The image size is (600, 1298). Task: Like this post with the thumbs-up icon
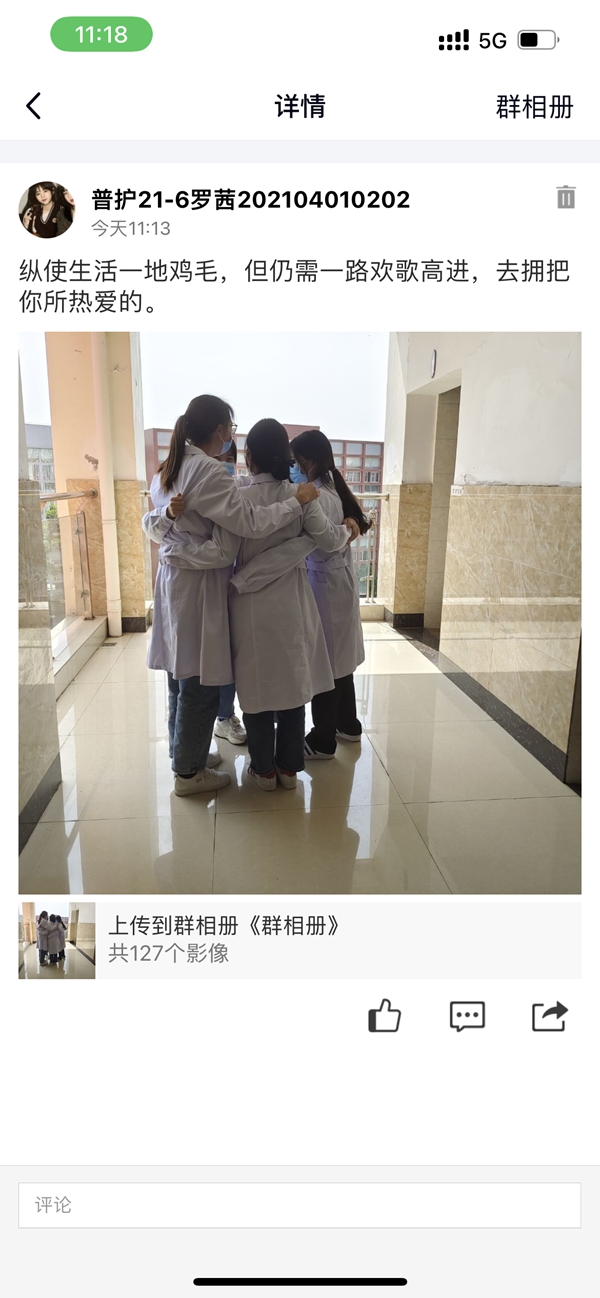pyautogui.click(x=384, y=1016)
